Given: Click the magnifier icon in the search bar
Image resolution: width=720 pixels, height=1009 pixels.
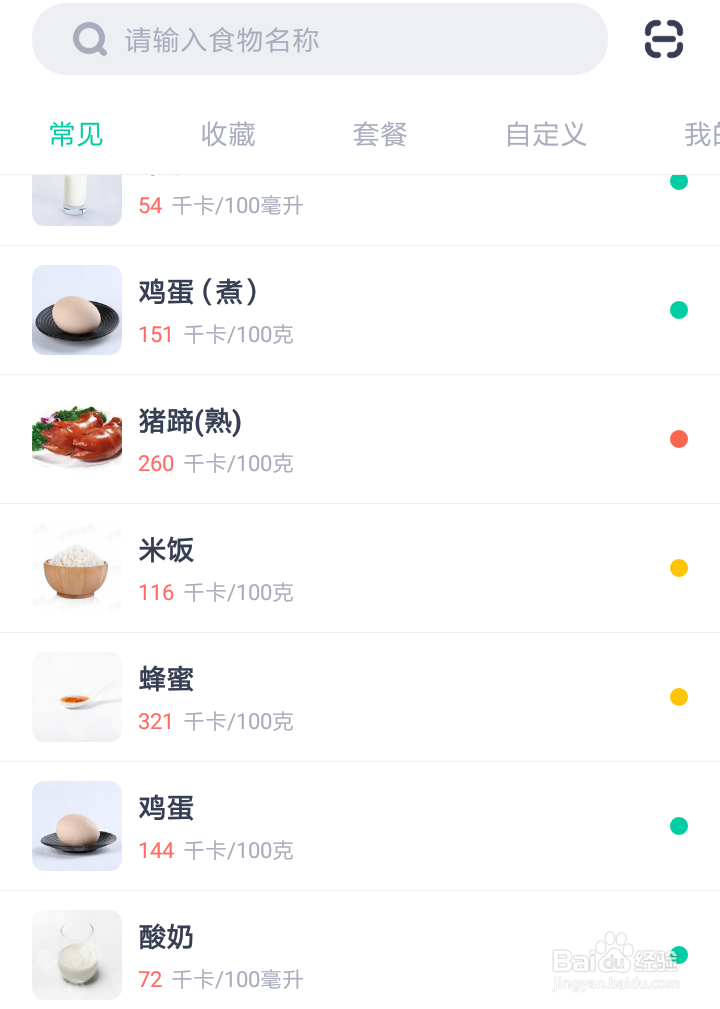Looking at the screenshot, I should click(90, 38).
